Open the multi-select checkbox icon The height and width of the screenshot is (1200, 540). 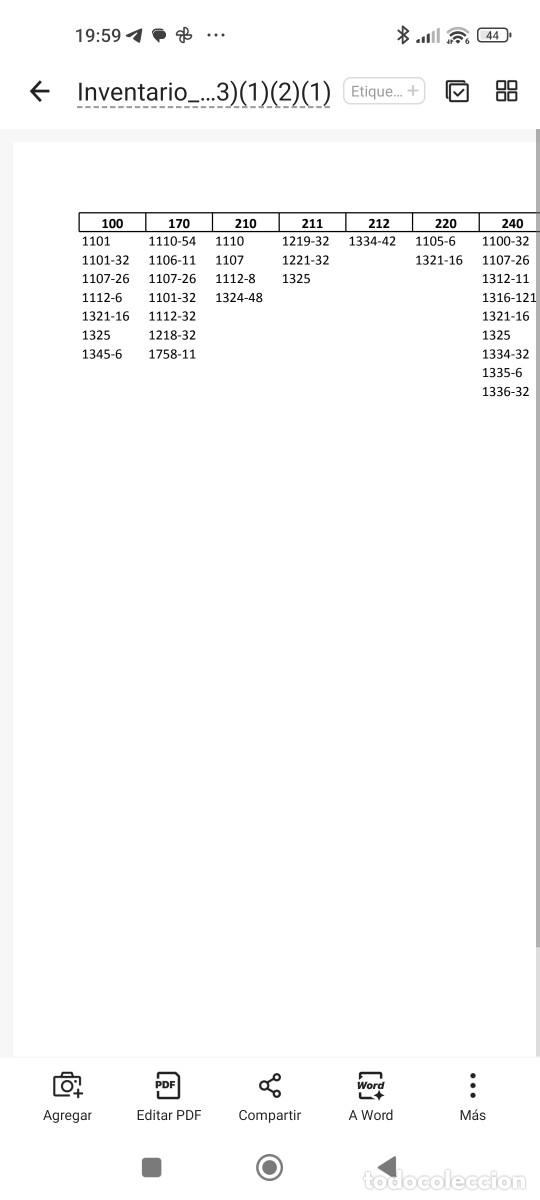(457, 91)
